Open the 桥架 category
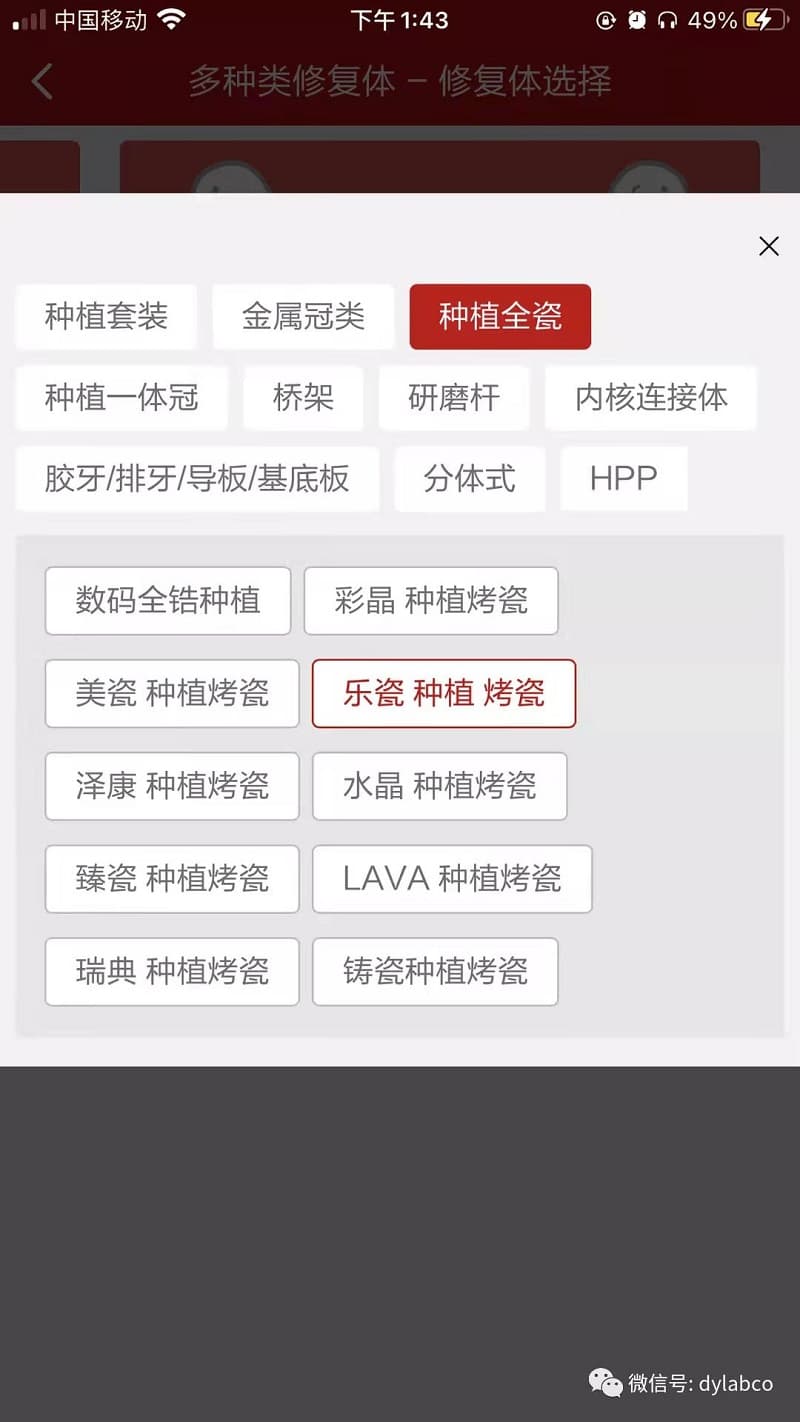800x1422 pixels. (303, 398)
